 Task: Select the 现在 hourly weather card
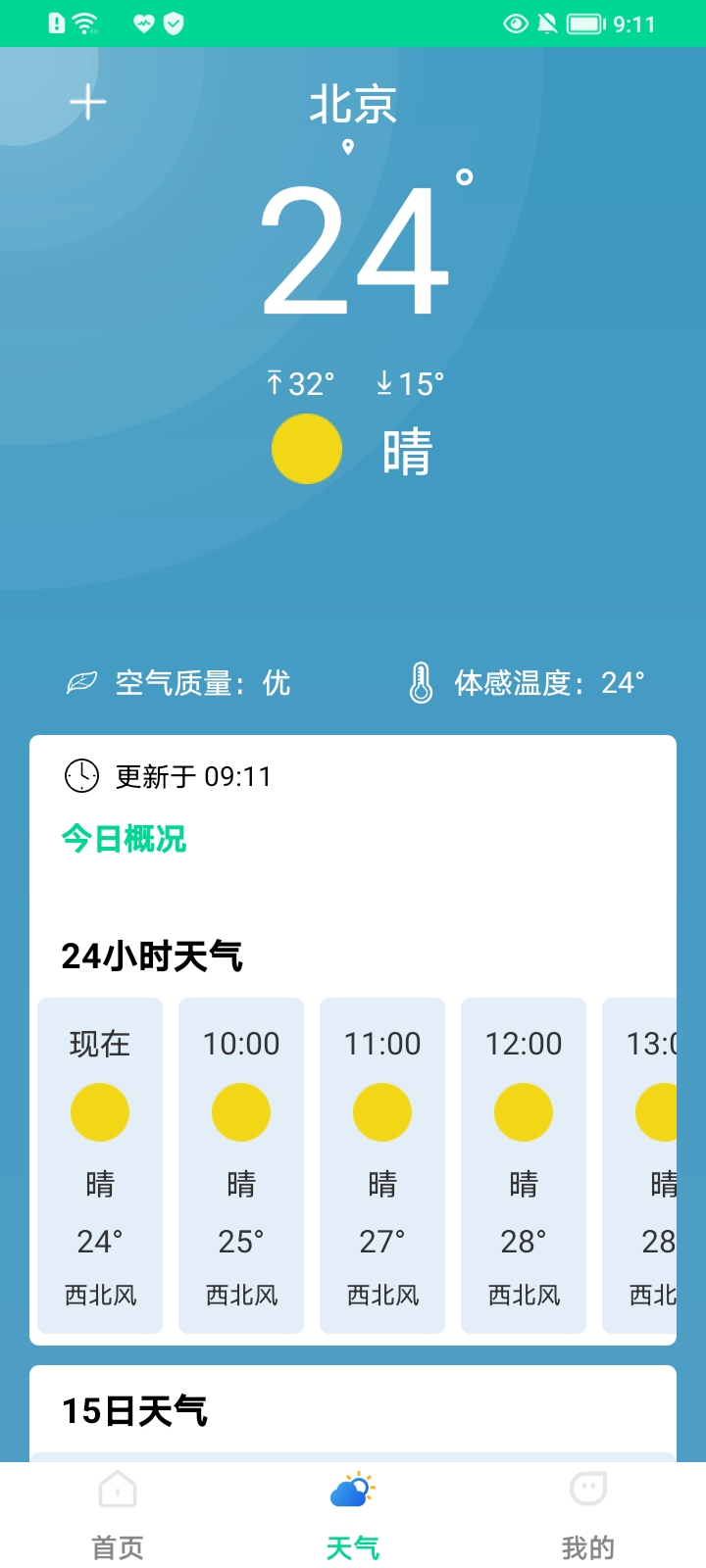pos(99,1164)
